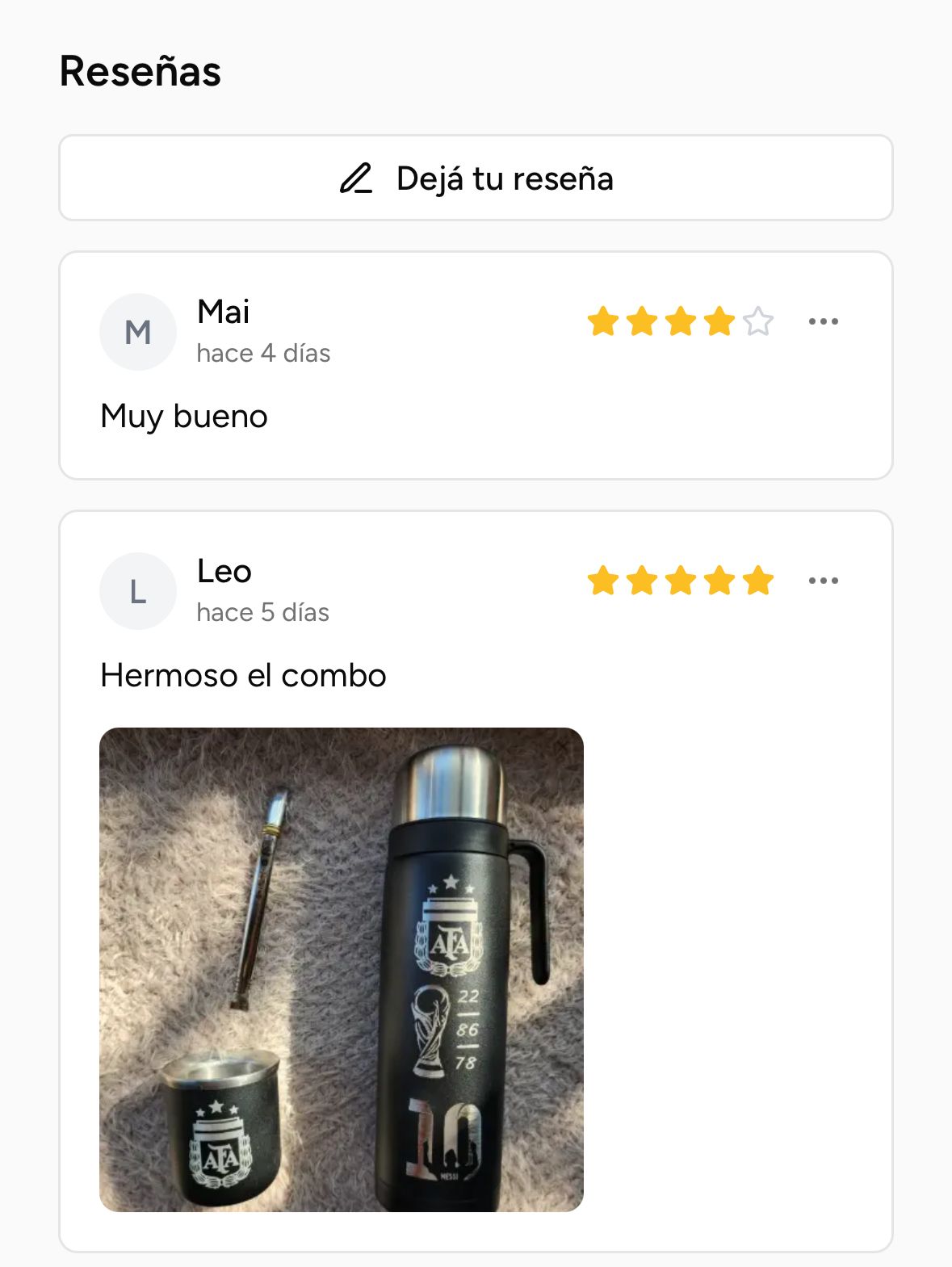Click the fourth star on Mai's rating
Viewport: 952px width, 1267px height.
point(719,321)
